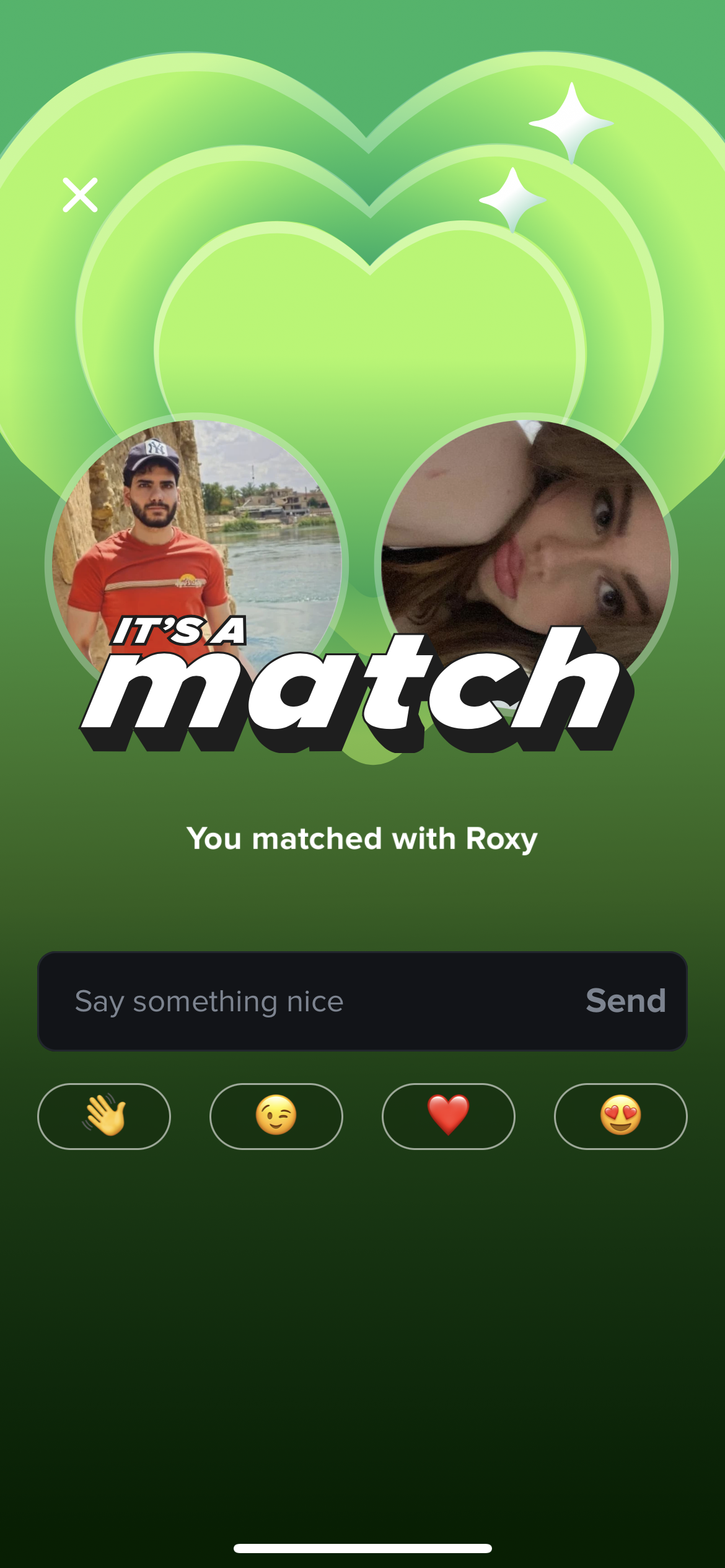Tap the 'Say something nice' message field
The height and width of the screenshot is (1568, 725).
(x=310, y=1001)
